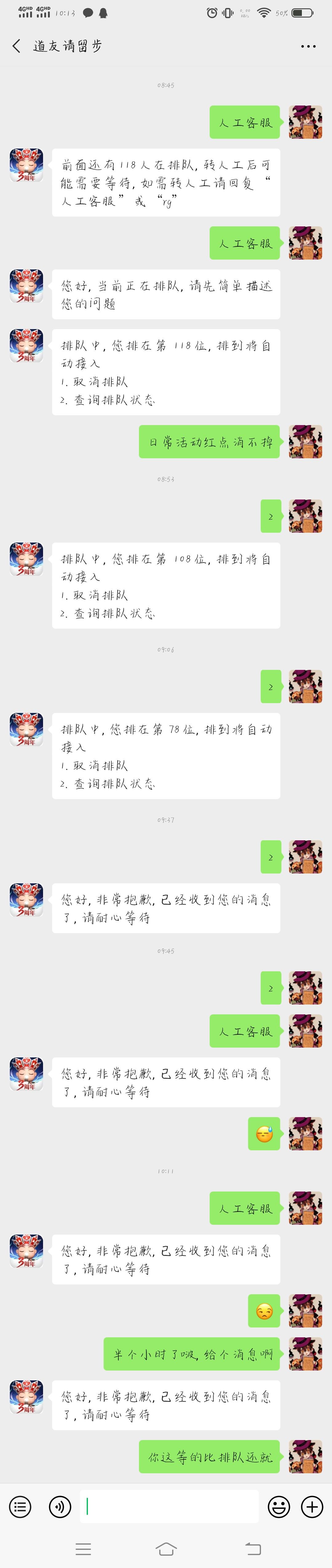Go back from 道友请留步 chat
Image resolution: width=332 pixels, height=1568 pixels.
coord(16,46)
